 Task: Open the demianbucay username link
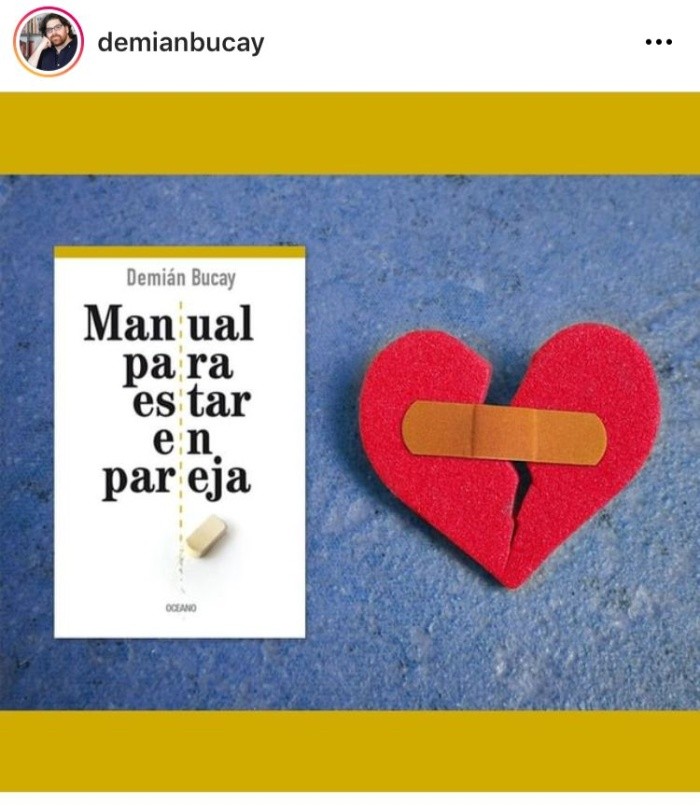(181, 43)
